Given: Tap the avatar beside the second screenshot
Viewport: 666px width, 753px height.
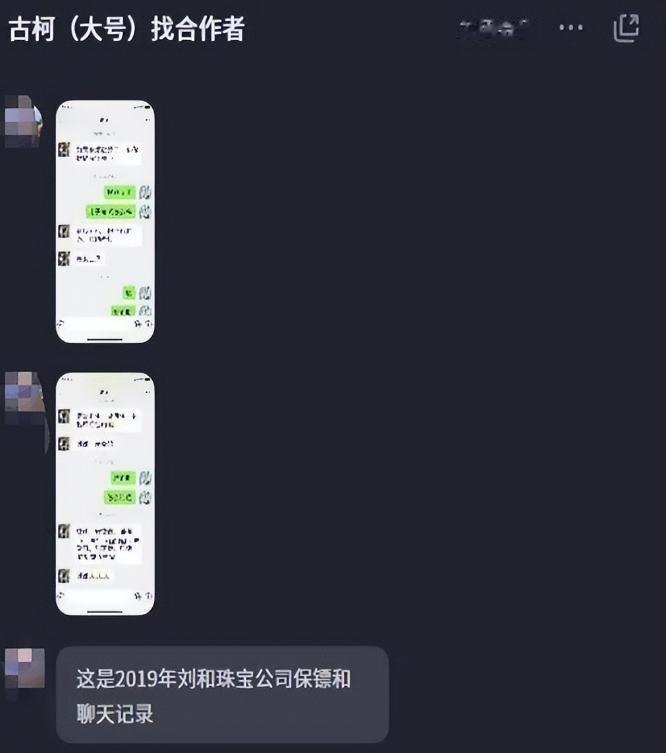Looking at the screenshot, I should [24, 394].
